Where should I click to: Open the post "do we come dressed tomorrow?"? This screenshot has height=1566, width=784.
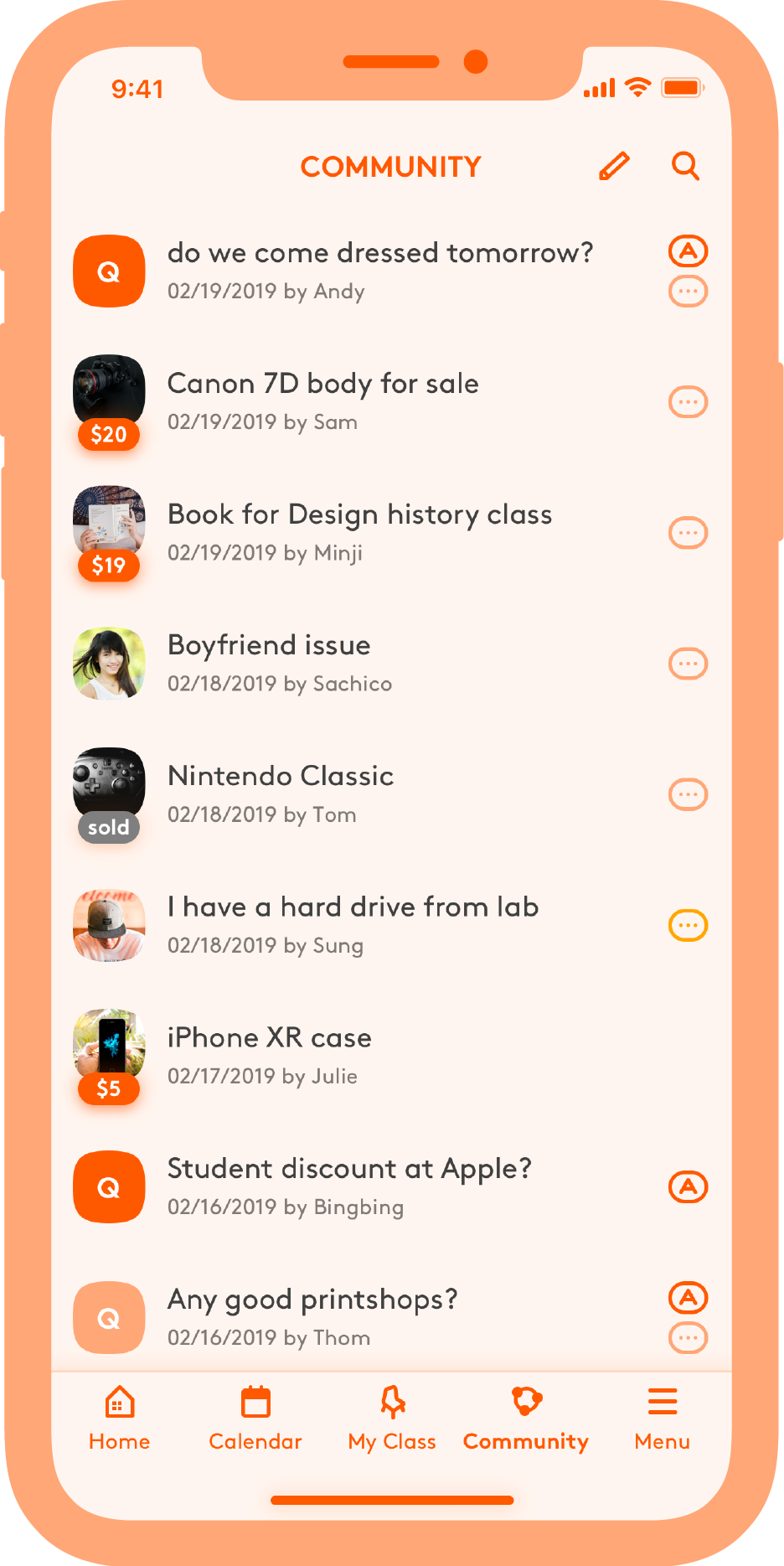click(x=391, y=271)
